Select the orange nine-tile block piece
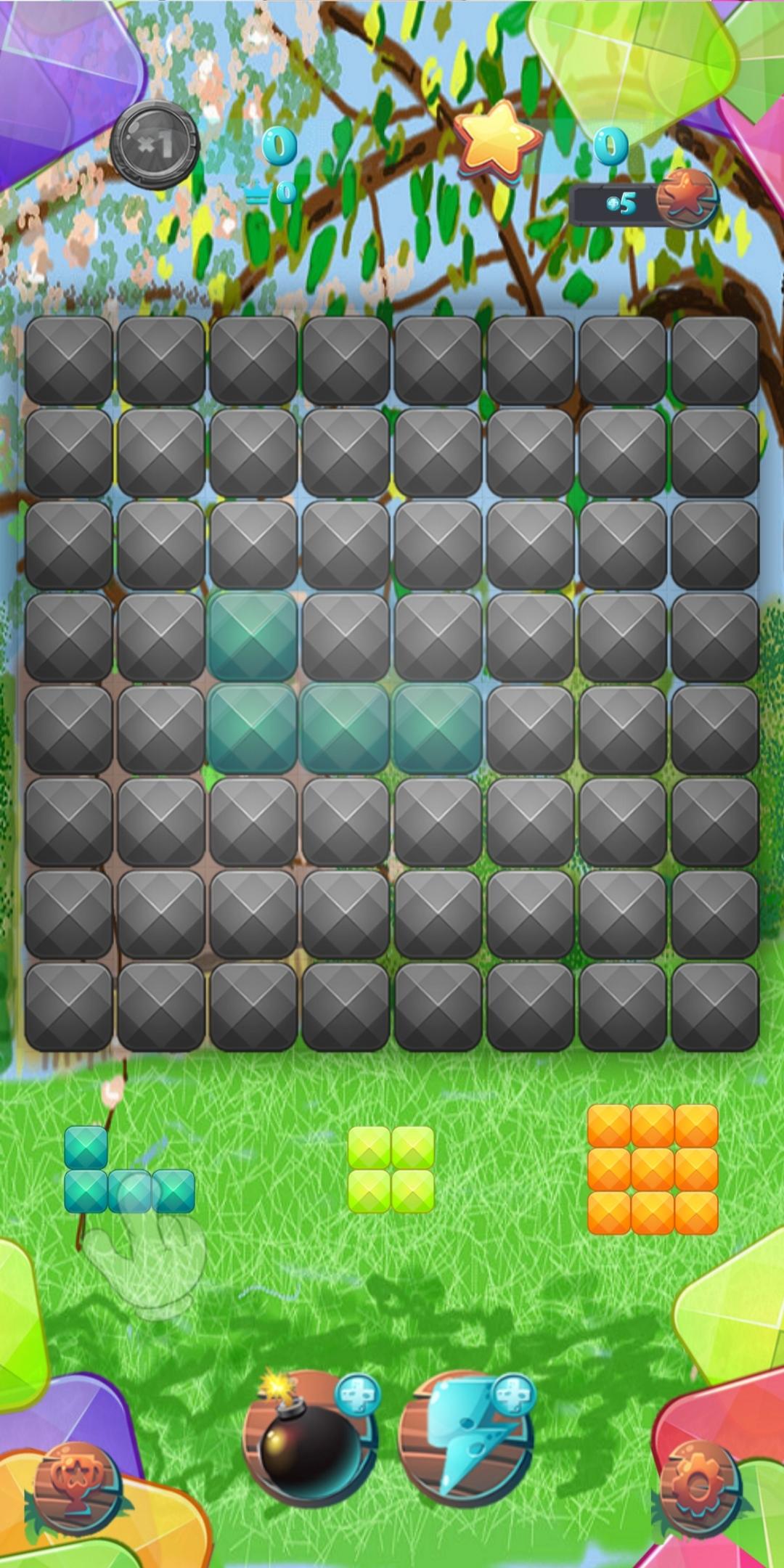Viewport: 784px width, 1568px height. [x=652, y=1169]
